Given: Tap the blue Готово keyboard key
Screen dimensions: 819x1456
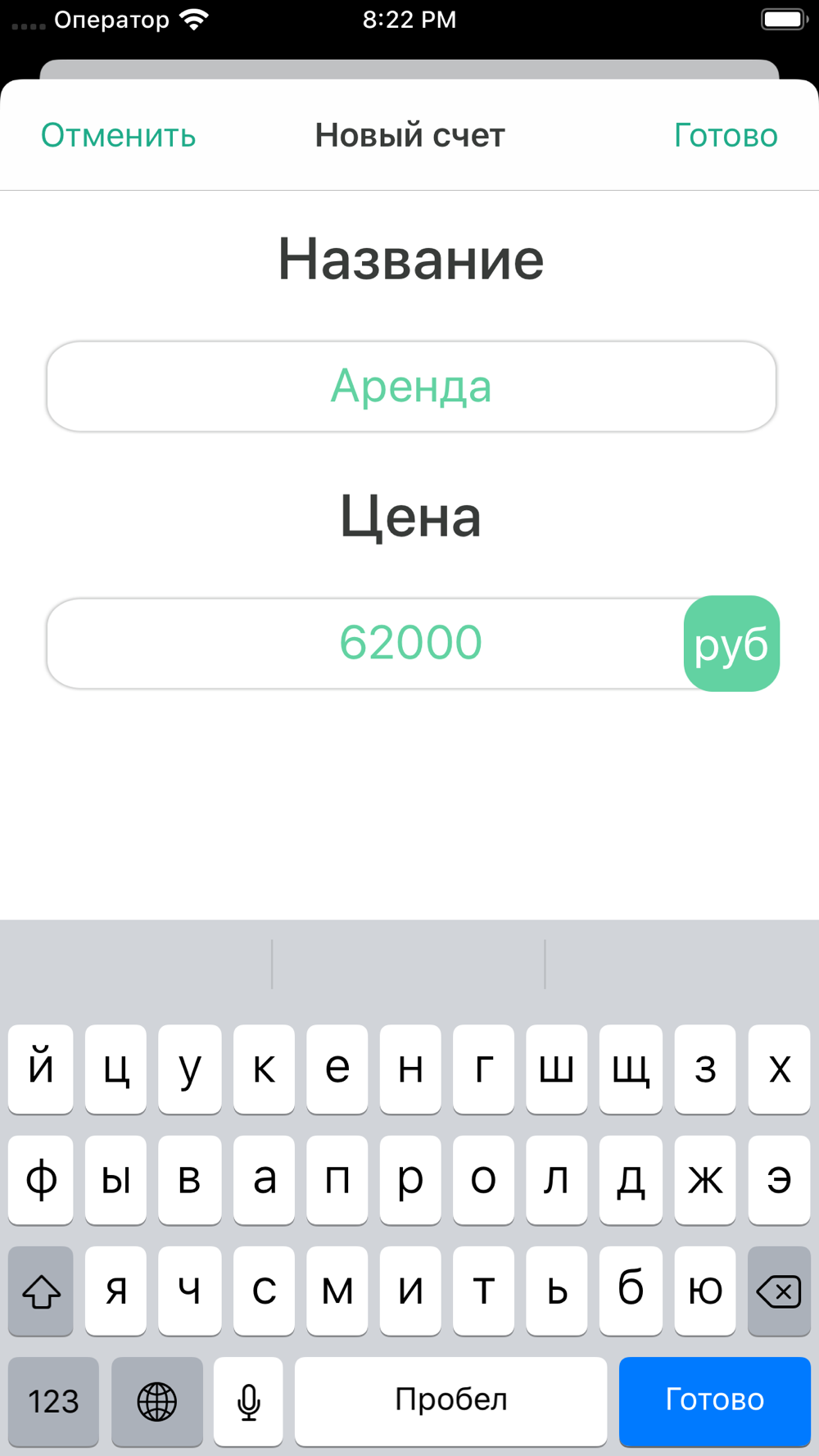Looking at the screenshot, I should coord(715,1401).
